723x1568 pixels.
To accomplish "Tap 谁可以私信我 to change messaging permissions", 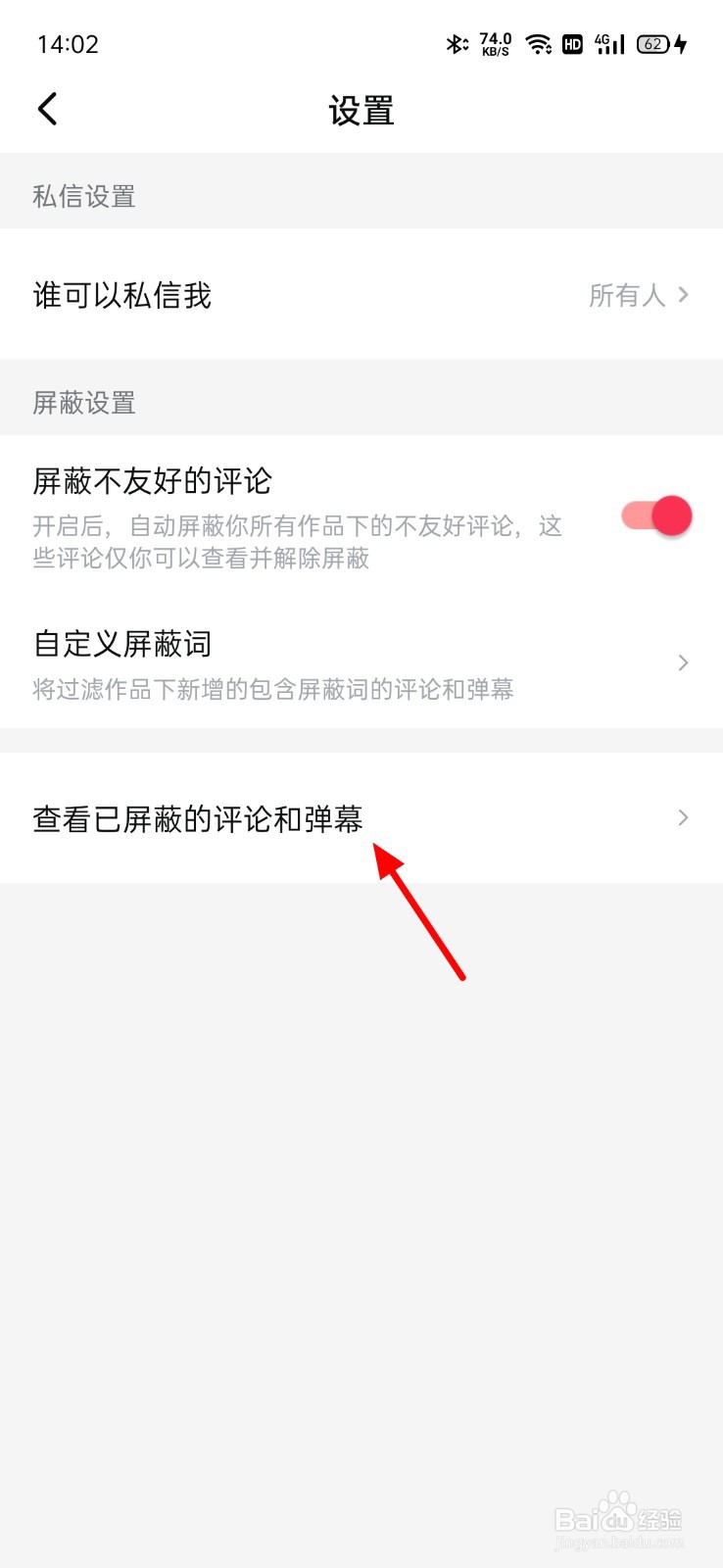I will click(121, 295).
